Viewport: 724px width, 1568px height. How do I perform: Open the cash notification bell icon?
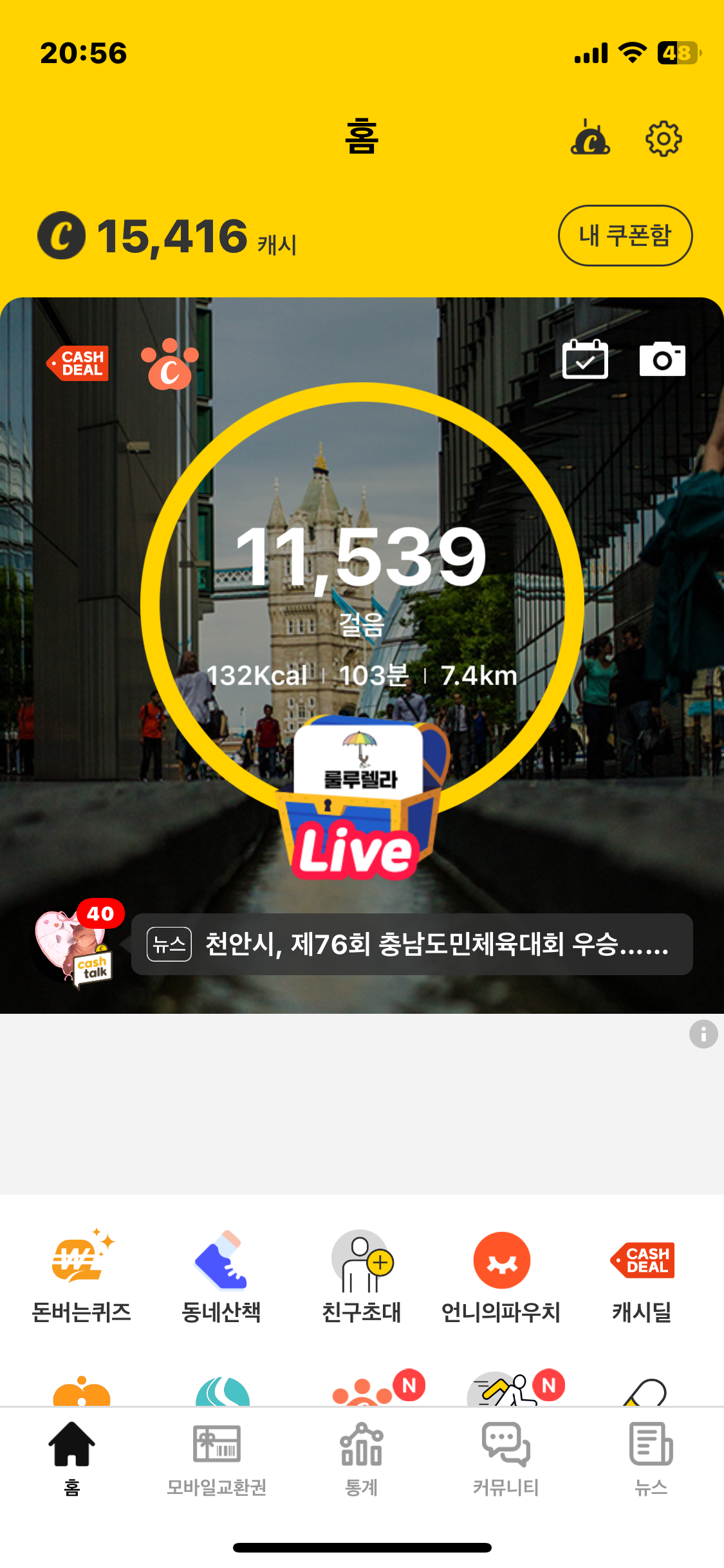[x=590, y=138]
